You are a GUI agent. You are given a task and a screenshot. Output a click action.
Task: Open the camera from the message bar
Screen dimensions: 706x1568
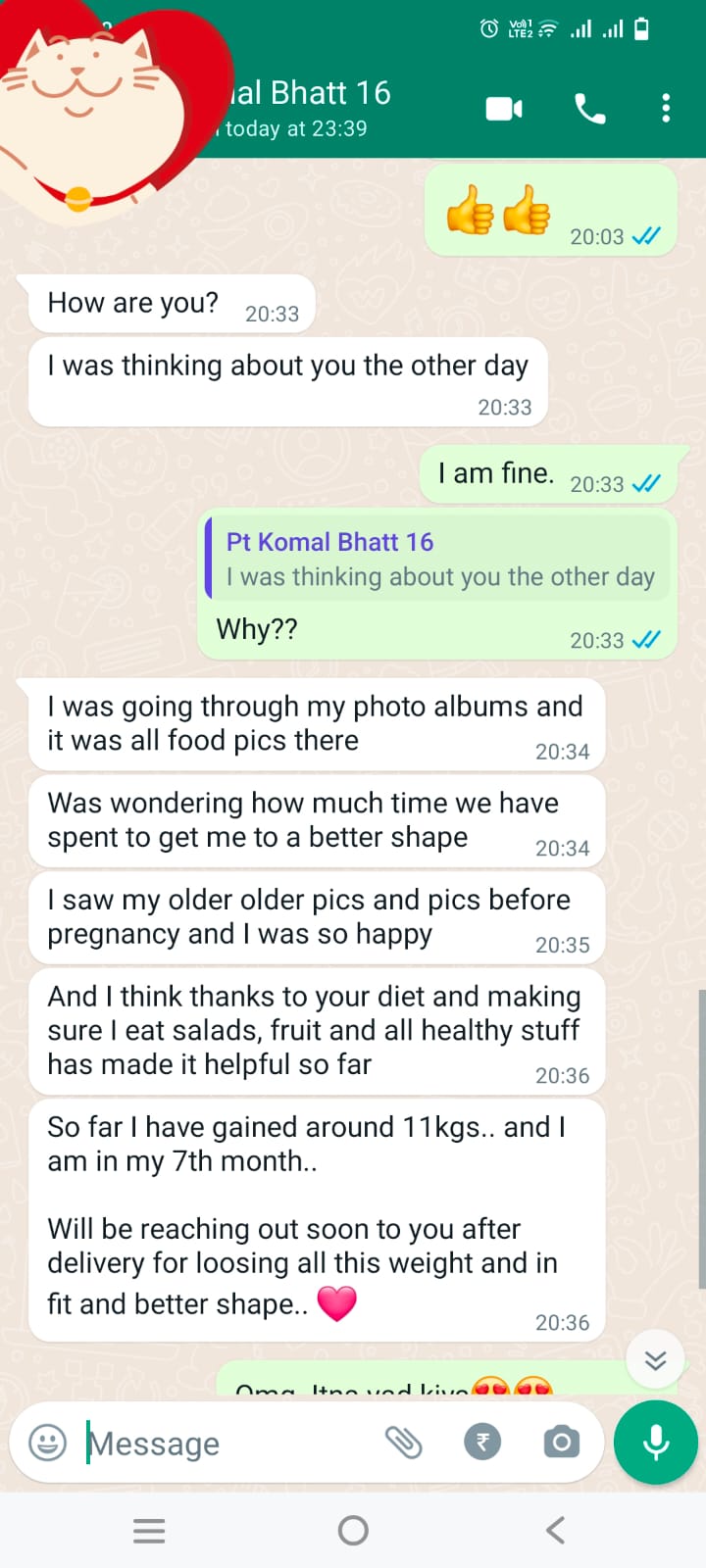(x=561, y=1442)
